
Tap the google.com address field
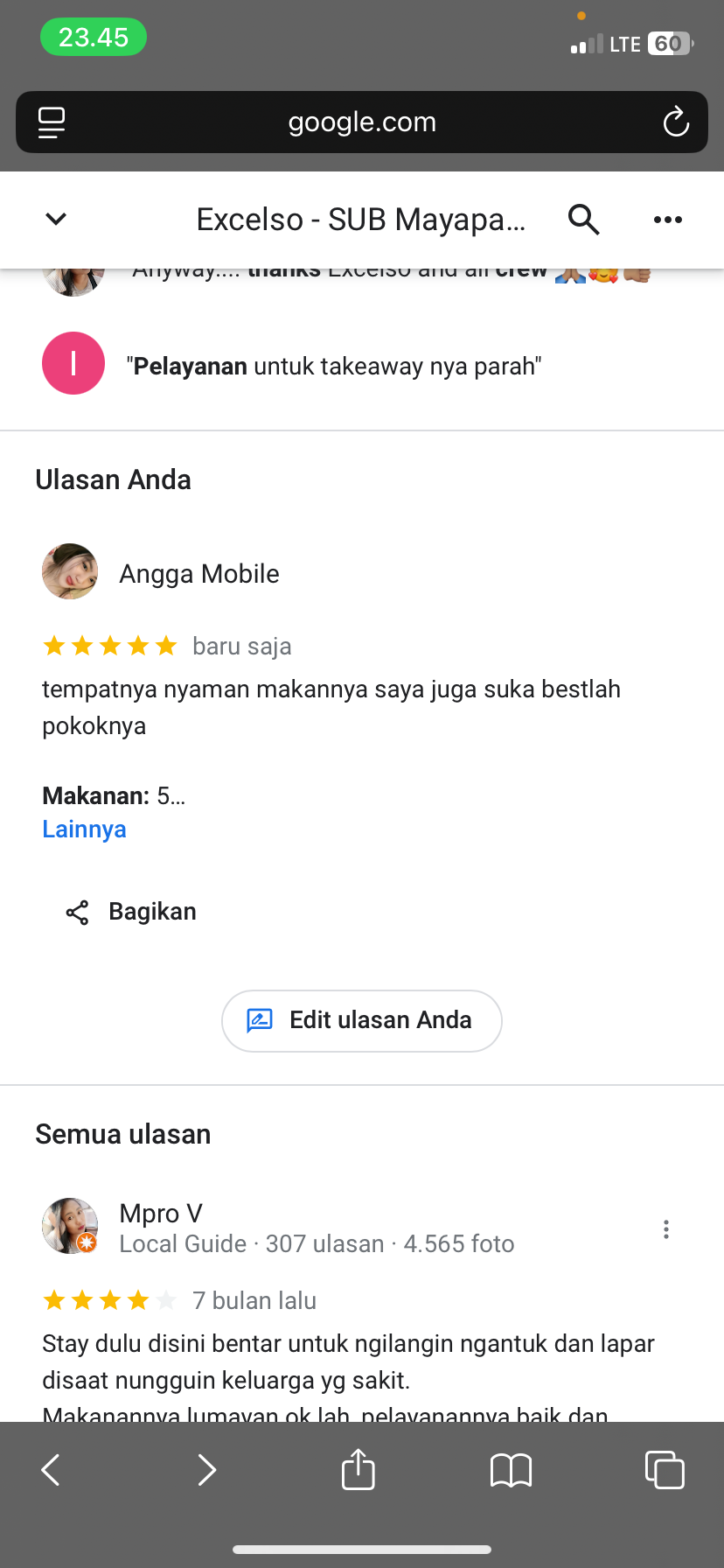coord(362,122)
